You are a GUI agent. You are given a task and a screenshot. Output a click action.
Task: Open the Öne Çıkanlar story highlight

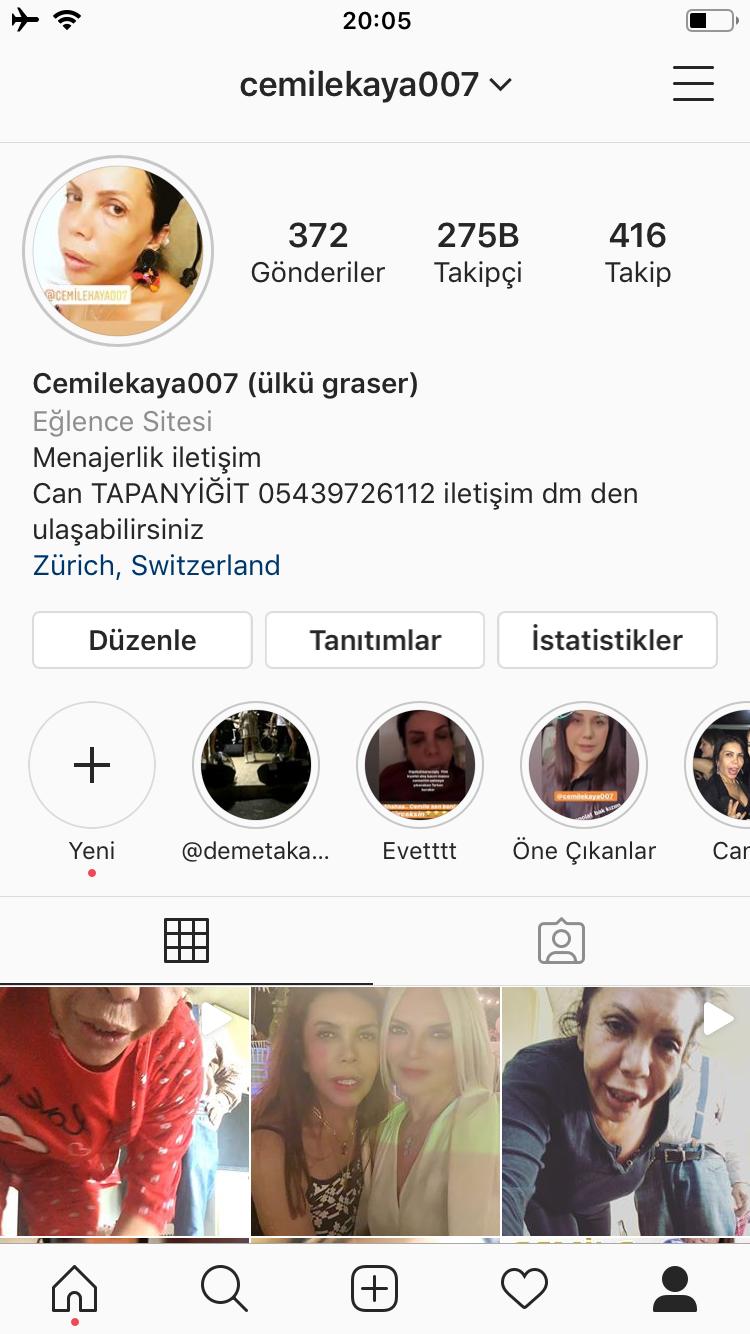[584, 765]
